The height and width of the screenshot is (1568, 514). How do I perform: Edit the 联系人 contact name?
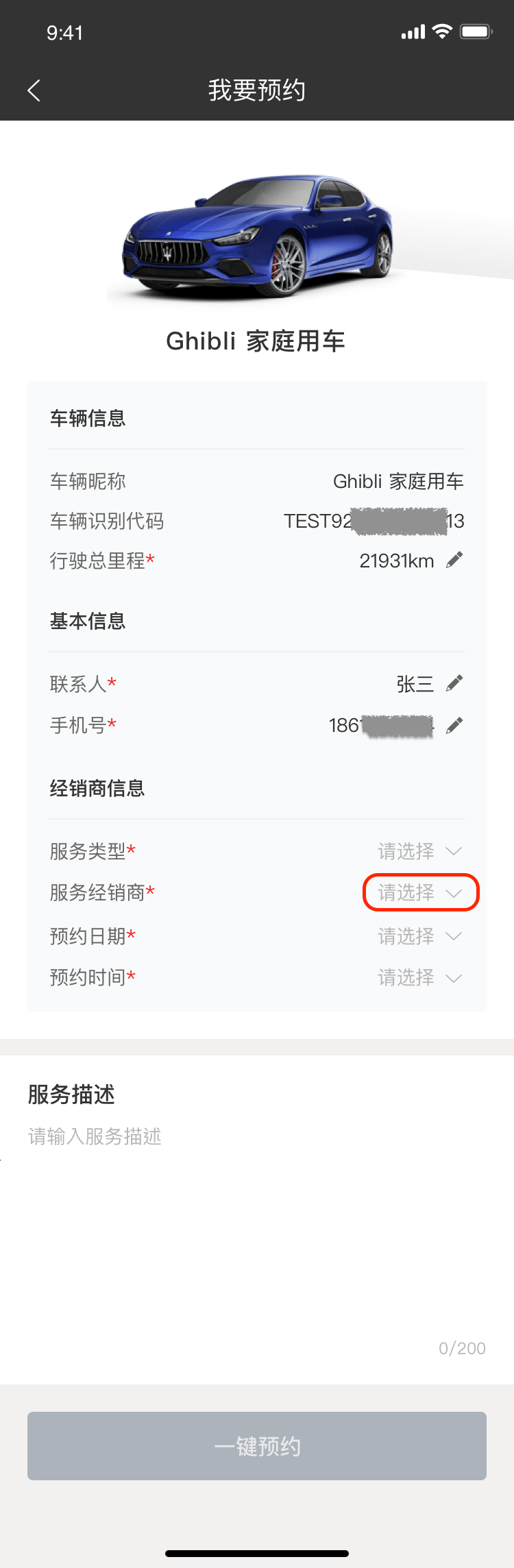[454, 683]
